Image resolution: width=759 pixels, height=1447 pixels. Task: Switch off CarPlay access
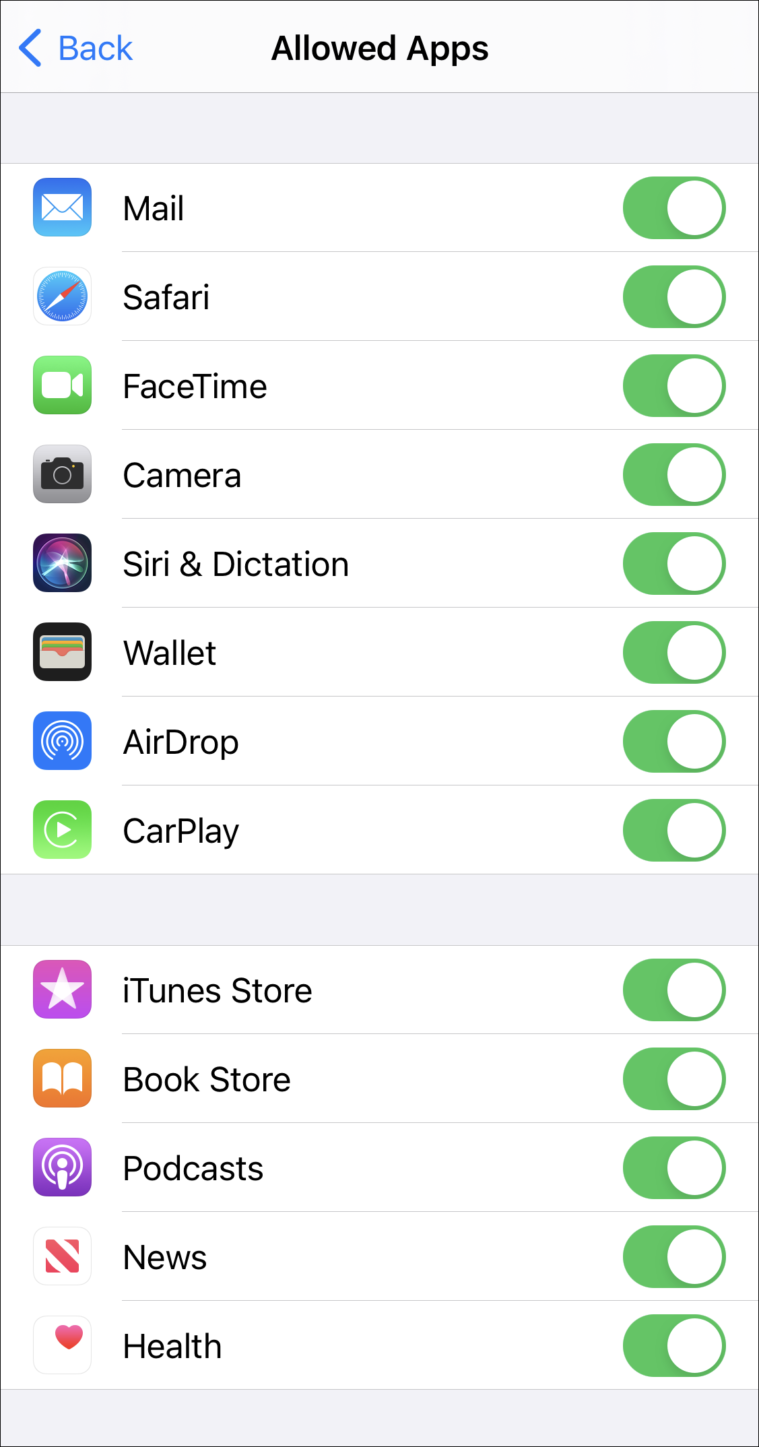tap(673, 831)
